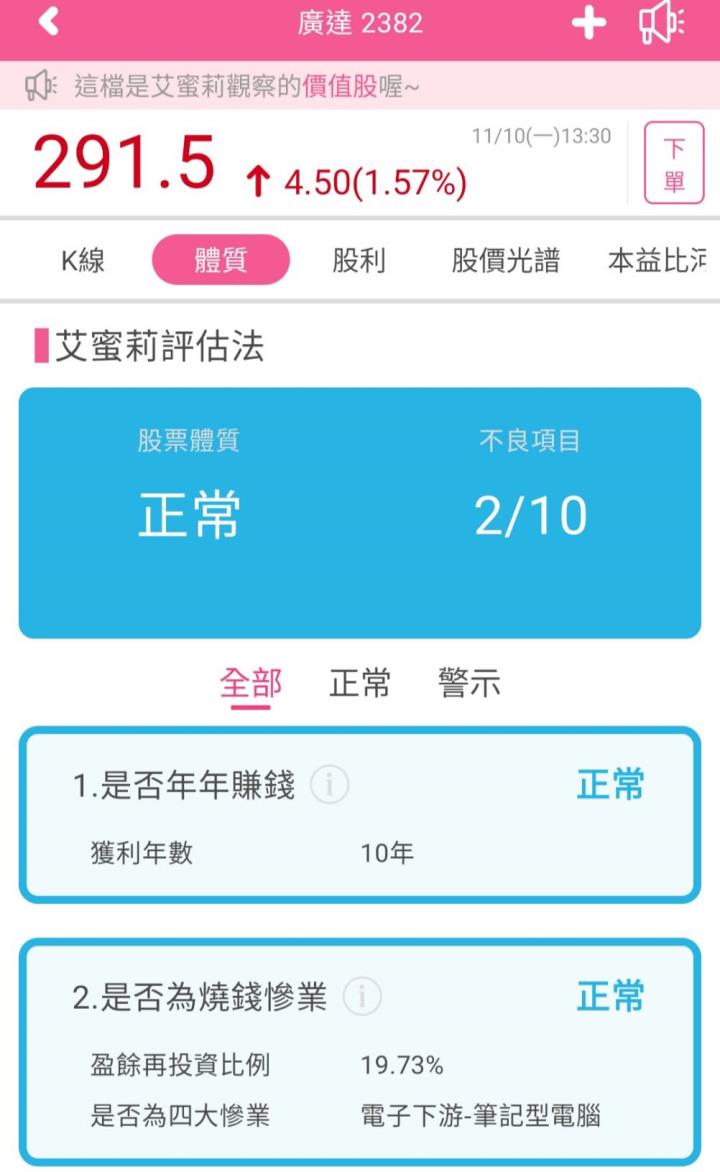The height and width of the screenshot is (1172, 720).
Task: Open info for 是否為燒錢慘業
Action: [360, 998]
